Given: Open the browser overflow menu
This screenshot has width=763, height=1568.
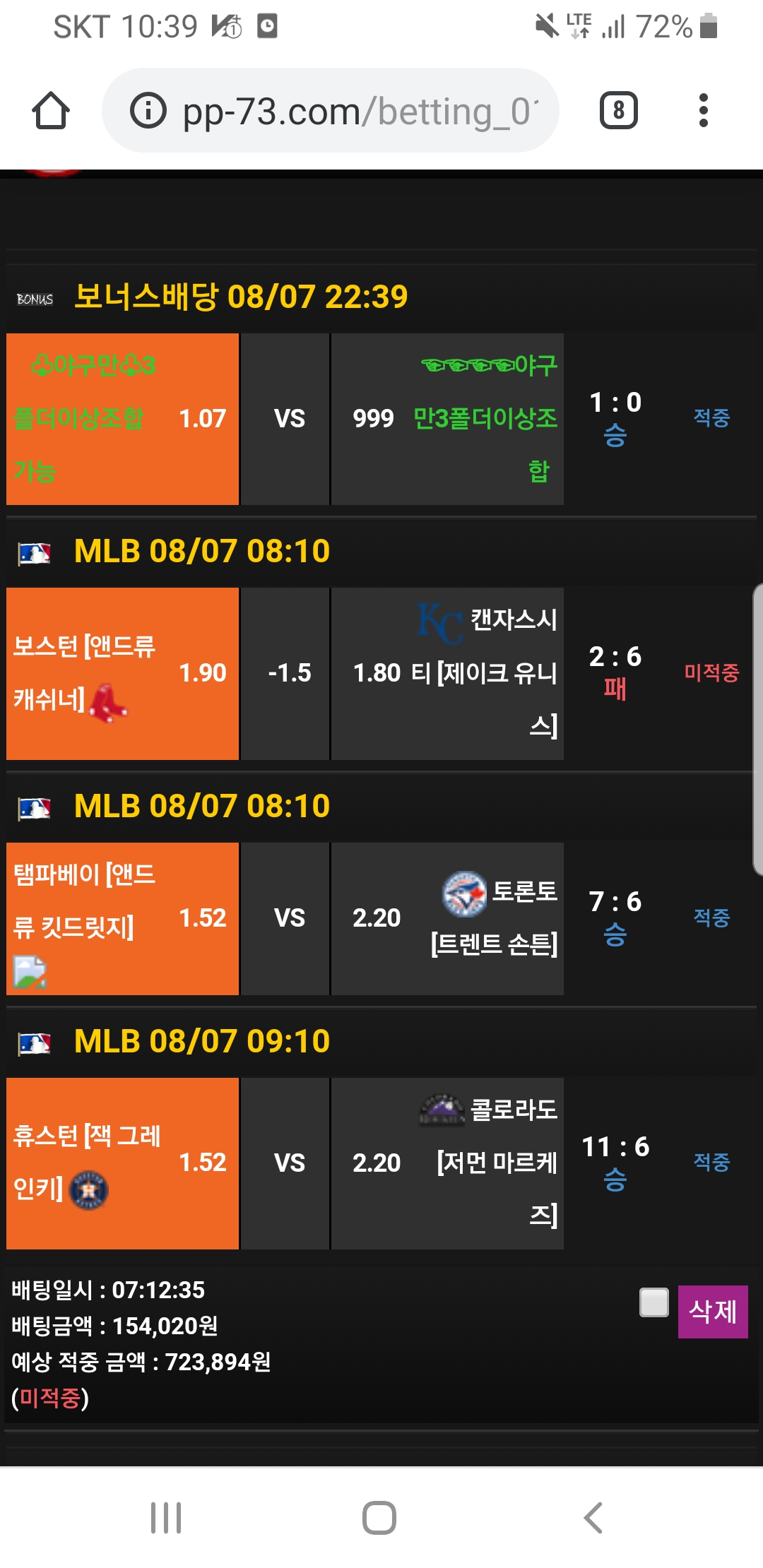Looking at the screenshot, I should coord(703,111).
